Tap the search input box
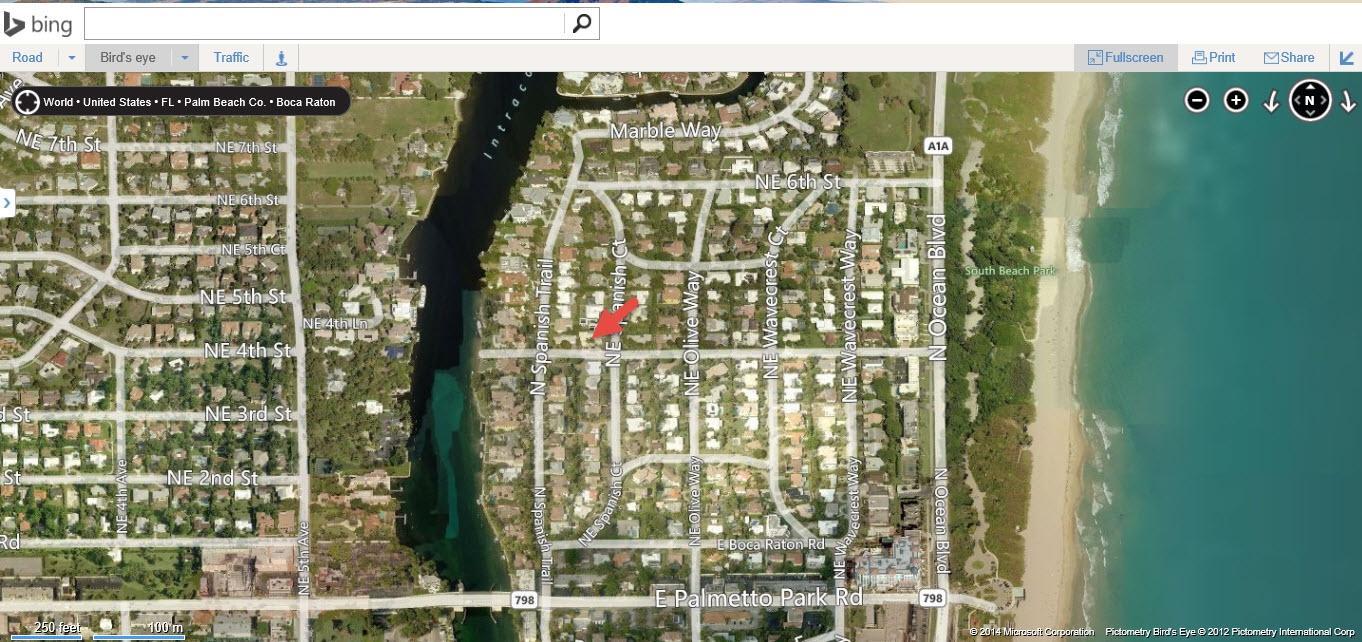The width and height of the screenshot is (1362, 642). [324, 24]
